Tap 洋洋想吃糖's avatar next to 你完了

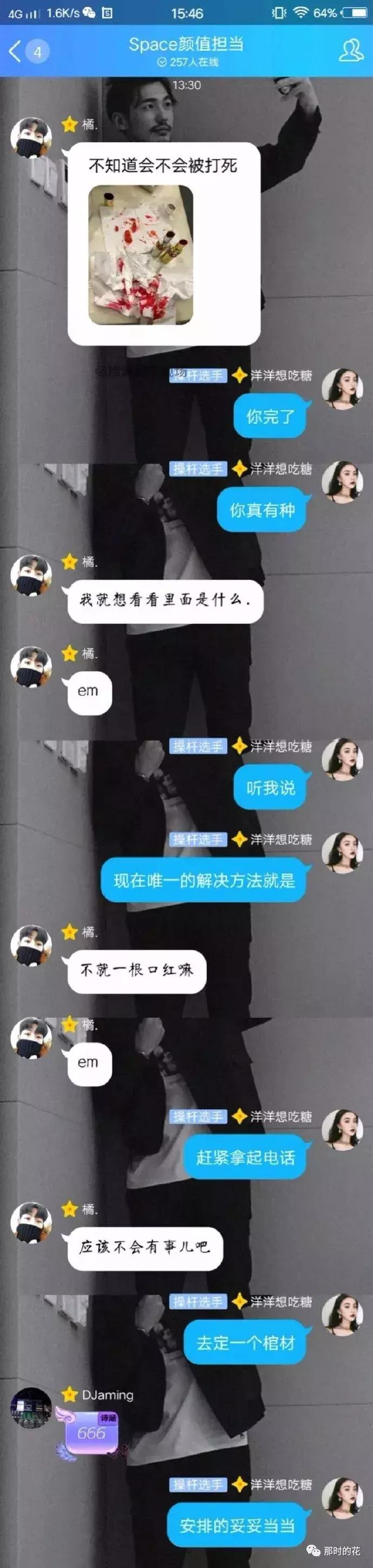[x=341, y=388]
